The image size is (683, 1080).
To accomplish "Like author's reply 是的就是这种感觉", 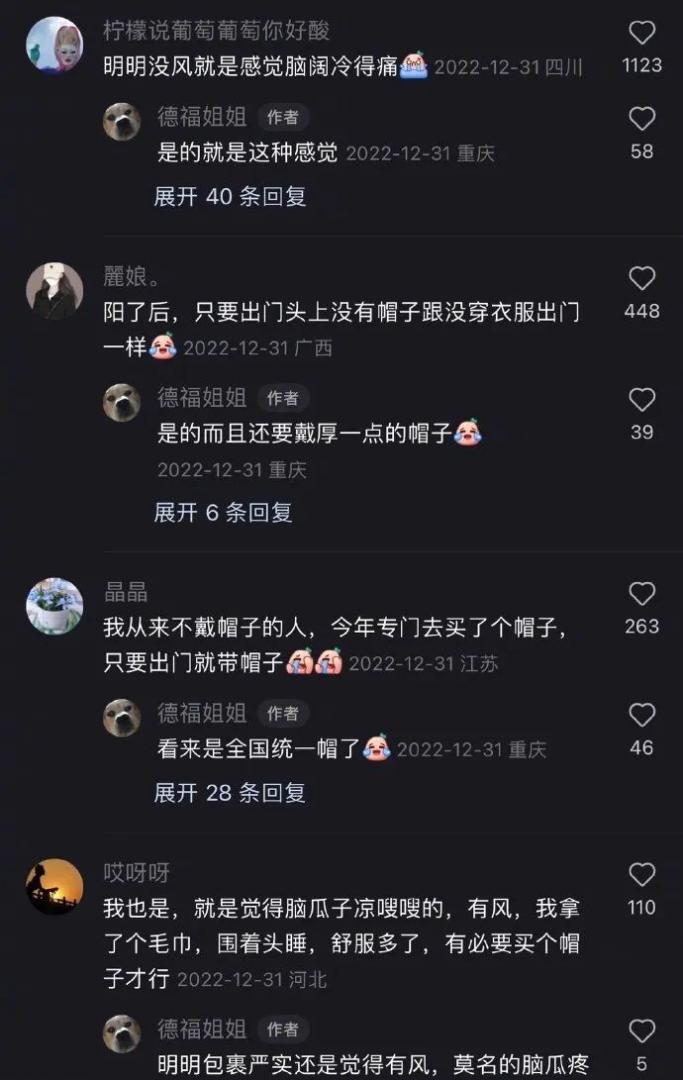I will (x=642, y=120).
